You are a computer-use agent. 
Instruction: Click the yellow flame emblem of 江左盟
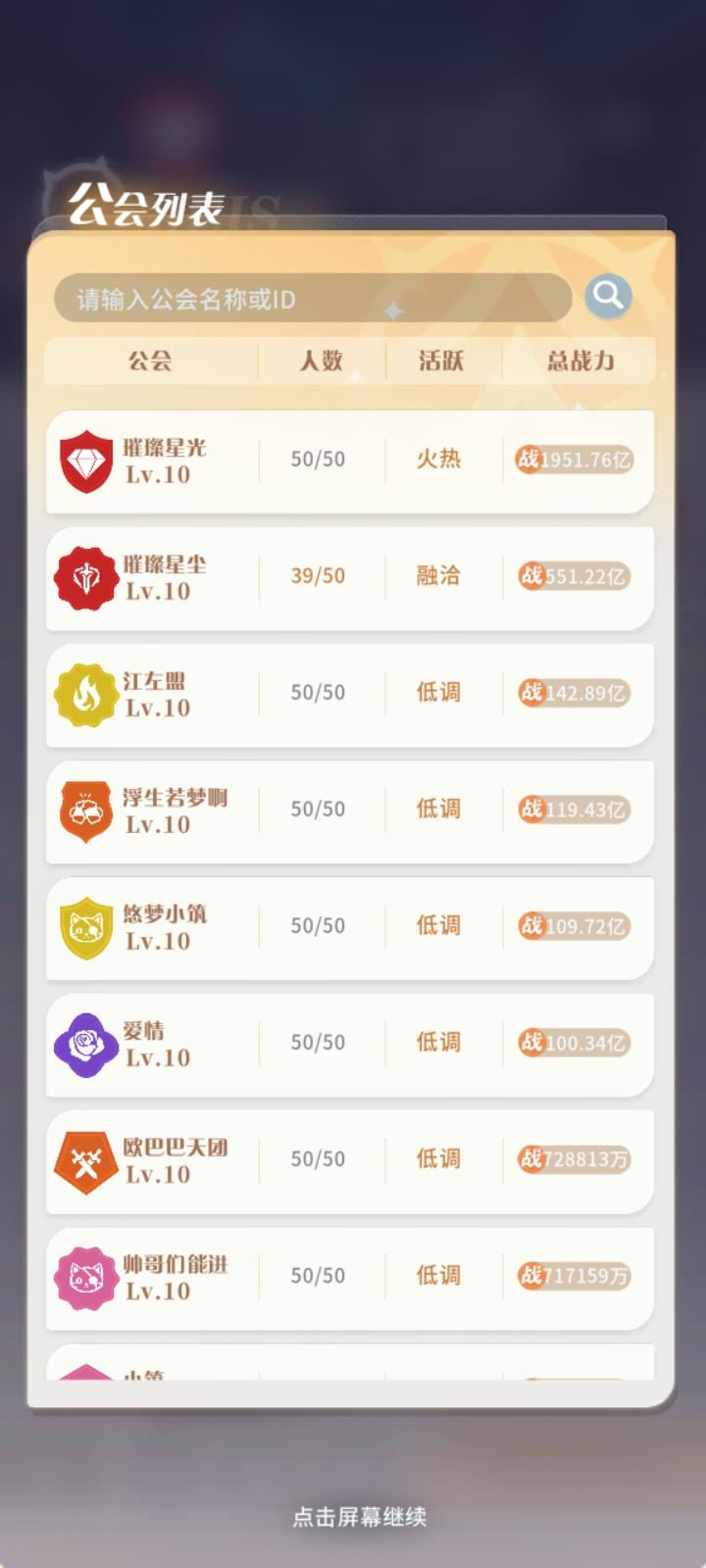[x=87, y=693]
